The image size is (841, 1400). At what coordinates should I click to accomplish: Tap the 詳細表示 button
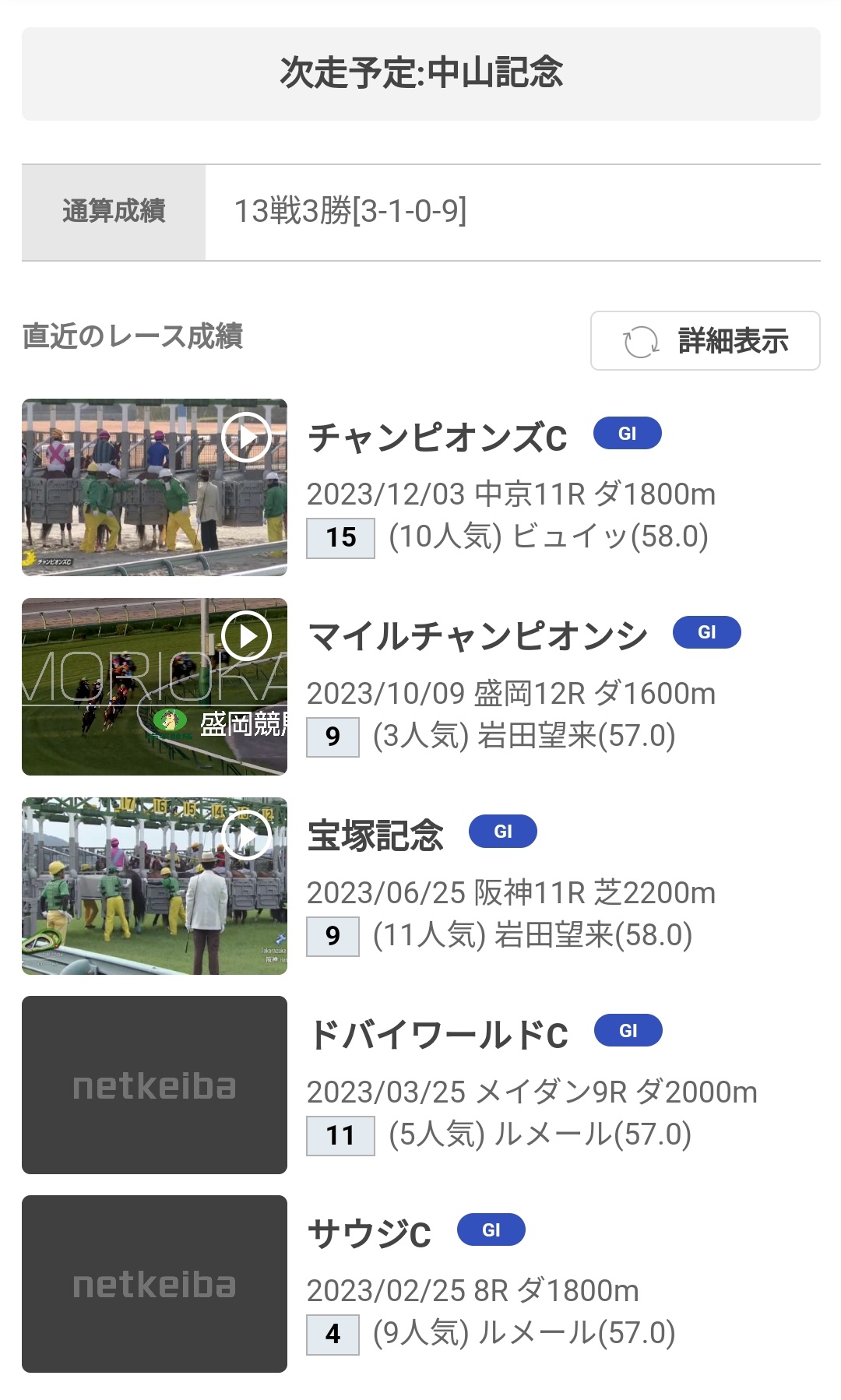pyautogui.click(x=705, y=341)
